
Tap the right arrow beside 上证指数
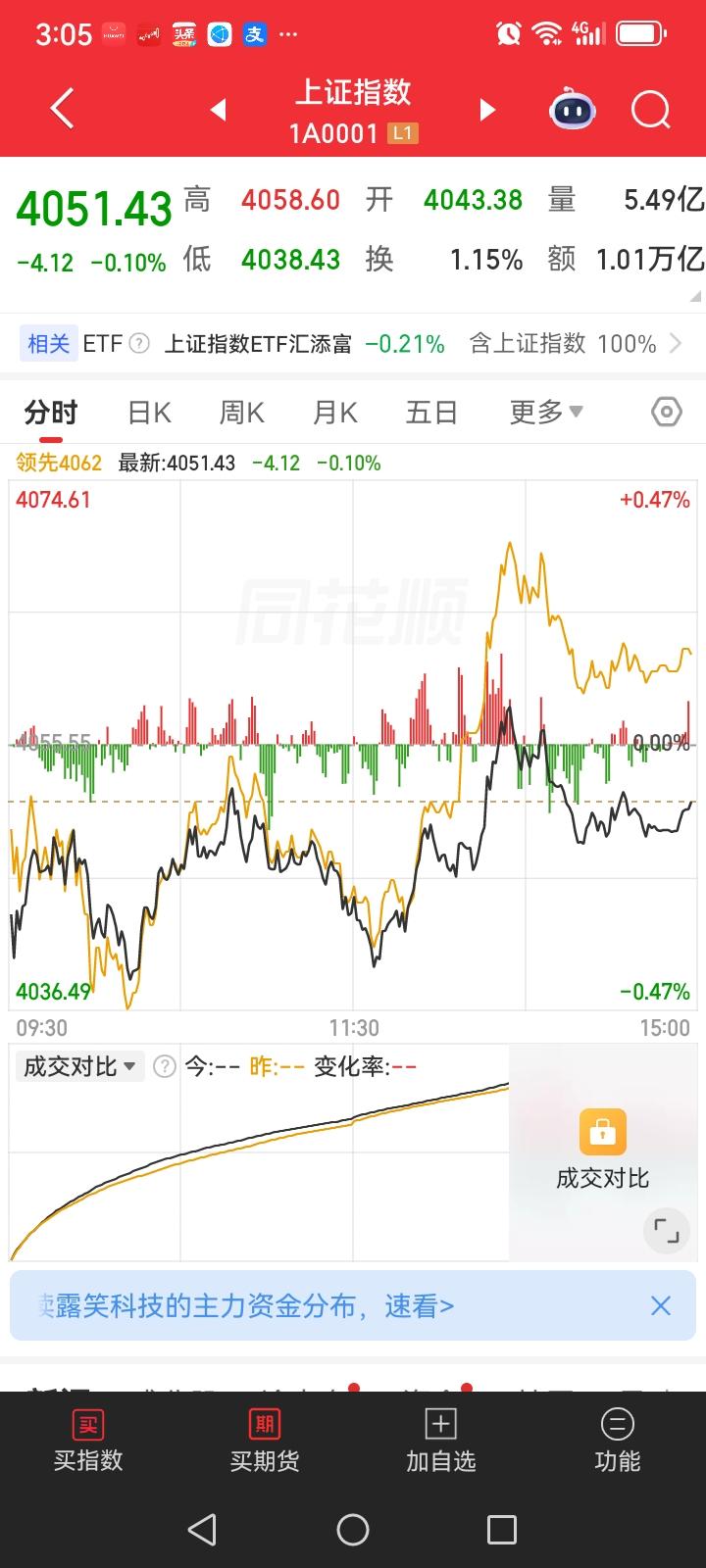[x=486, y=110]
